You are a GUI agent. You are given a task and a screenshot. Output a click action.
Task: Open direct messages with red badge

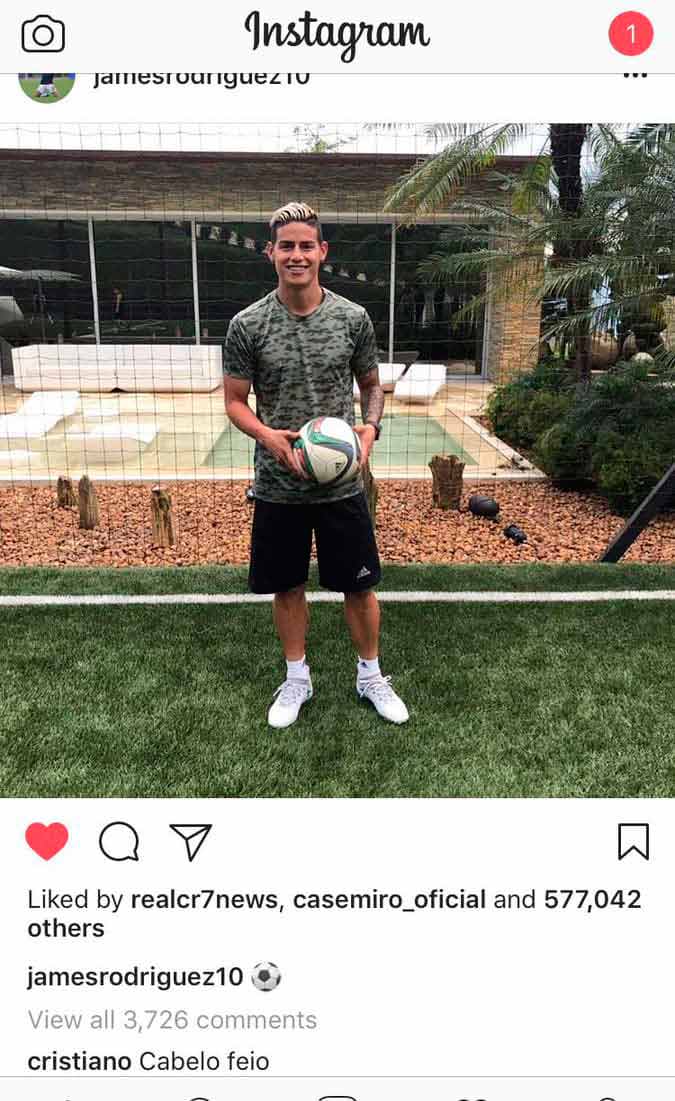631,33
